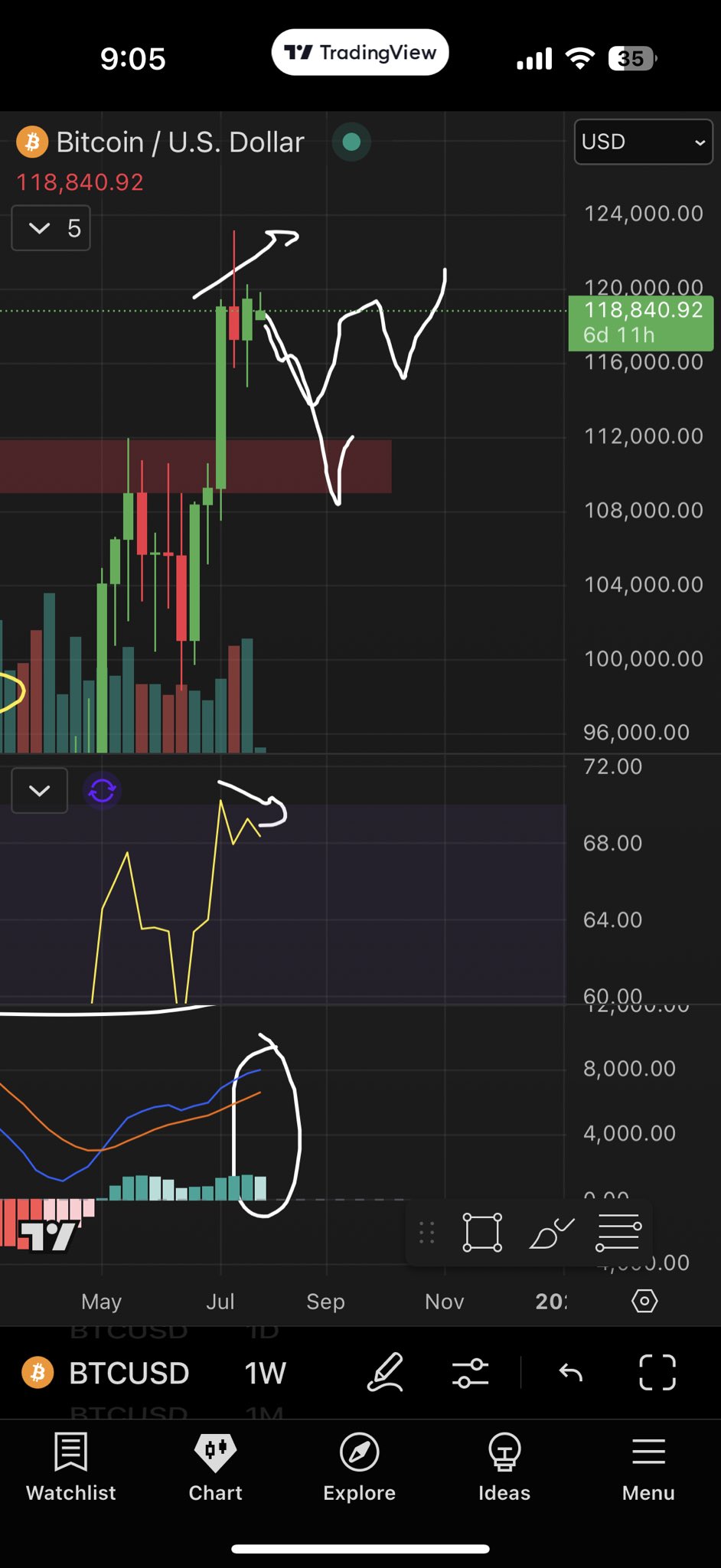Viewport: 721px width, 1568px height.
Task: Collapse the RSI indicator pane legend
Action: point(40,790)
